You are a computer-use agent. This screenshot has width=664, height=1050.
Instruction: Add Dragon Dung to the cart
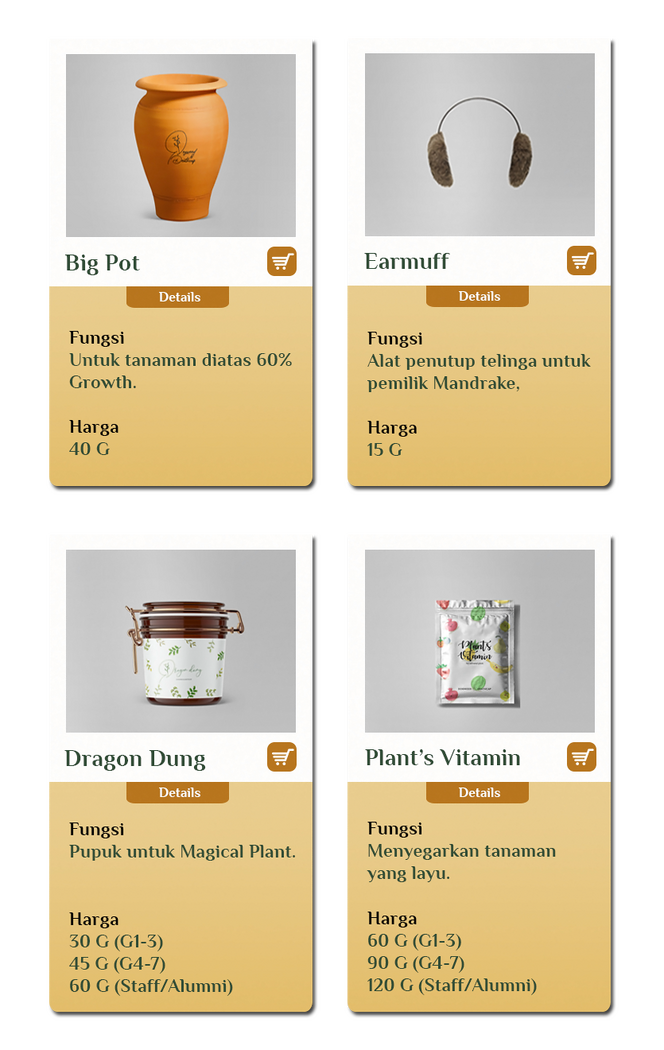pyautogui.click(x=282, y=757)
